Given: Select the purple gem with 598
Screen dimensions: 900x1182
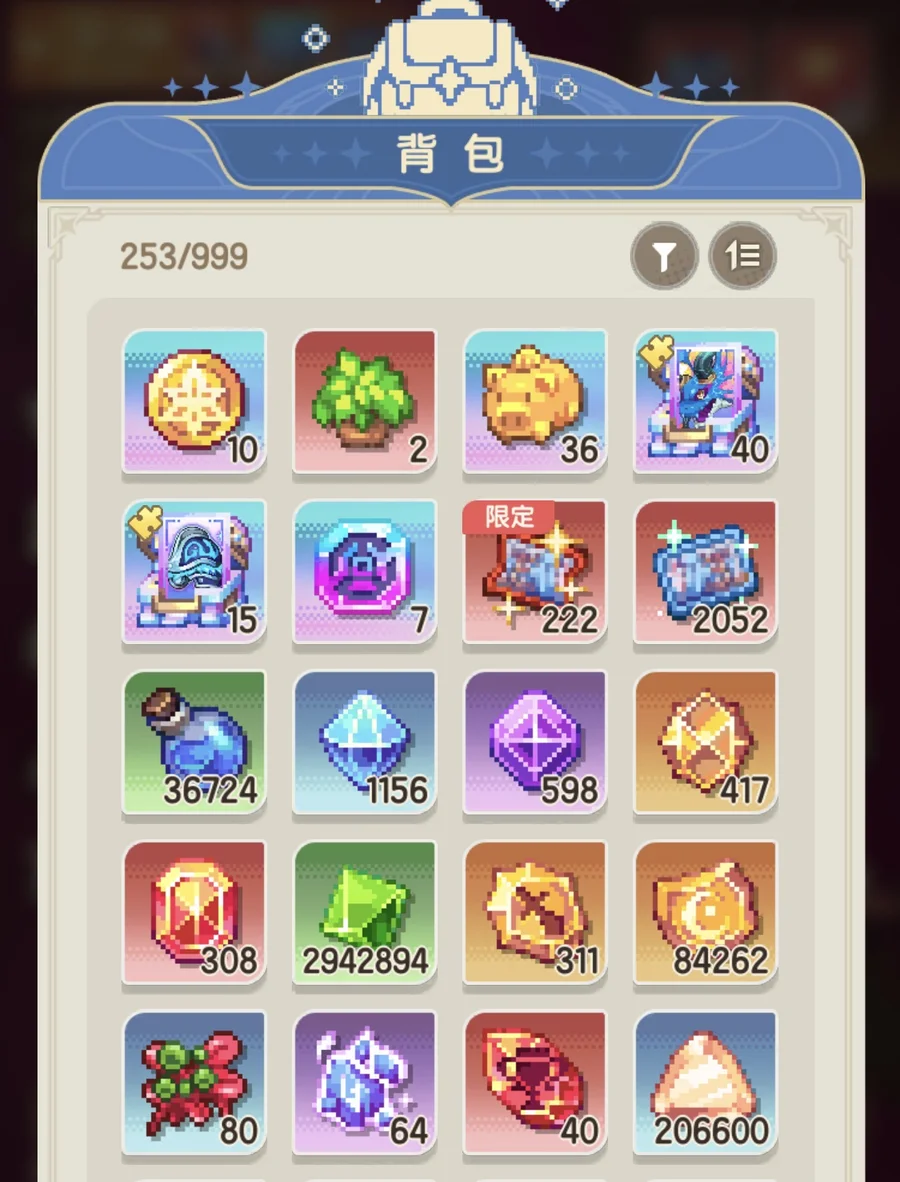Looking at the screenshot, I should coord(535,741).
